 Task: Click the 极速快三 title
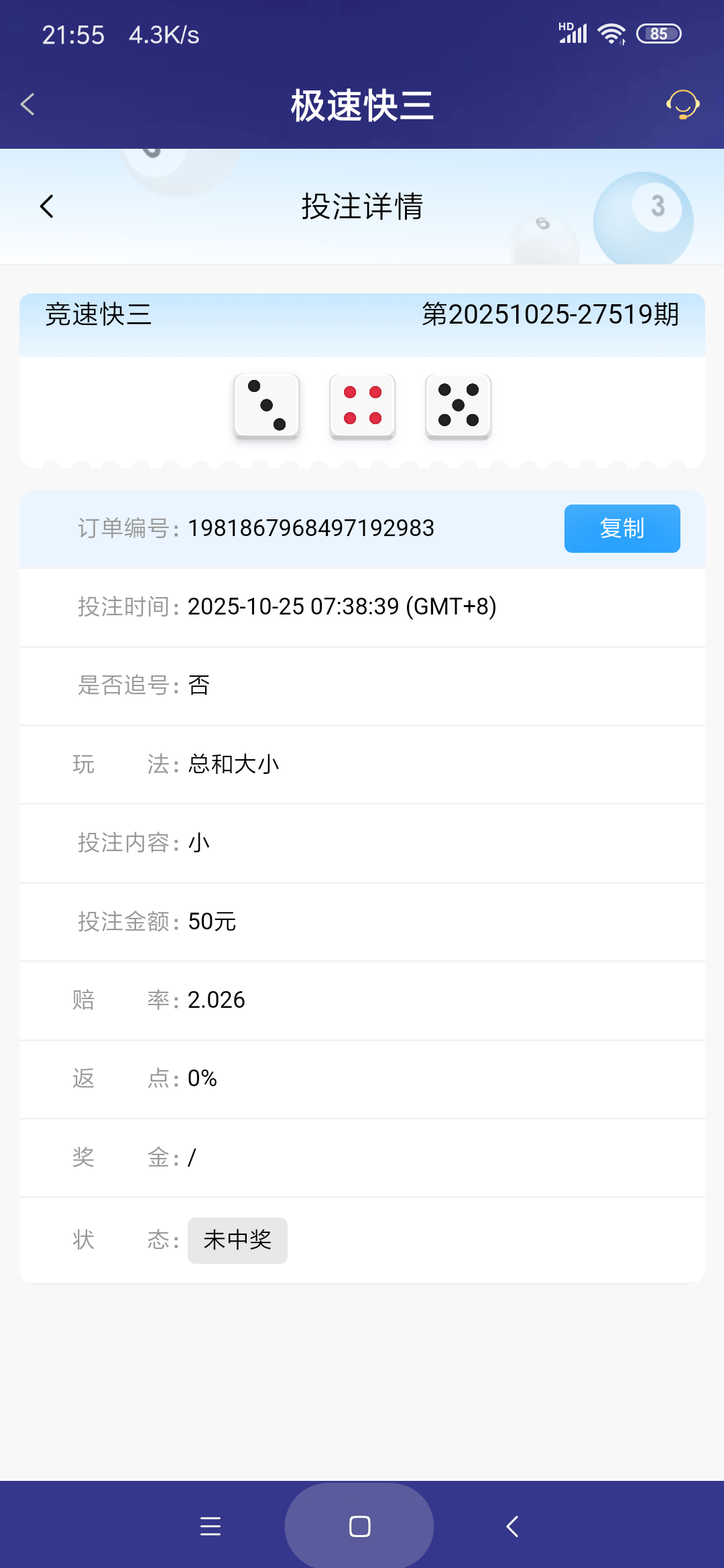pos(361,105)
